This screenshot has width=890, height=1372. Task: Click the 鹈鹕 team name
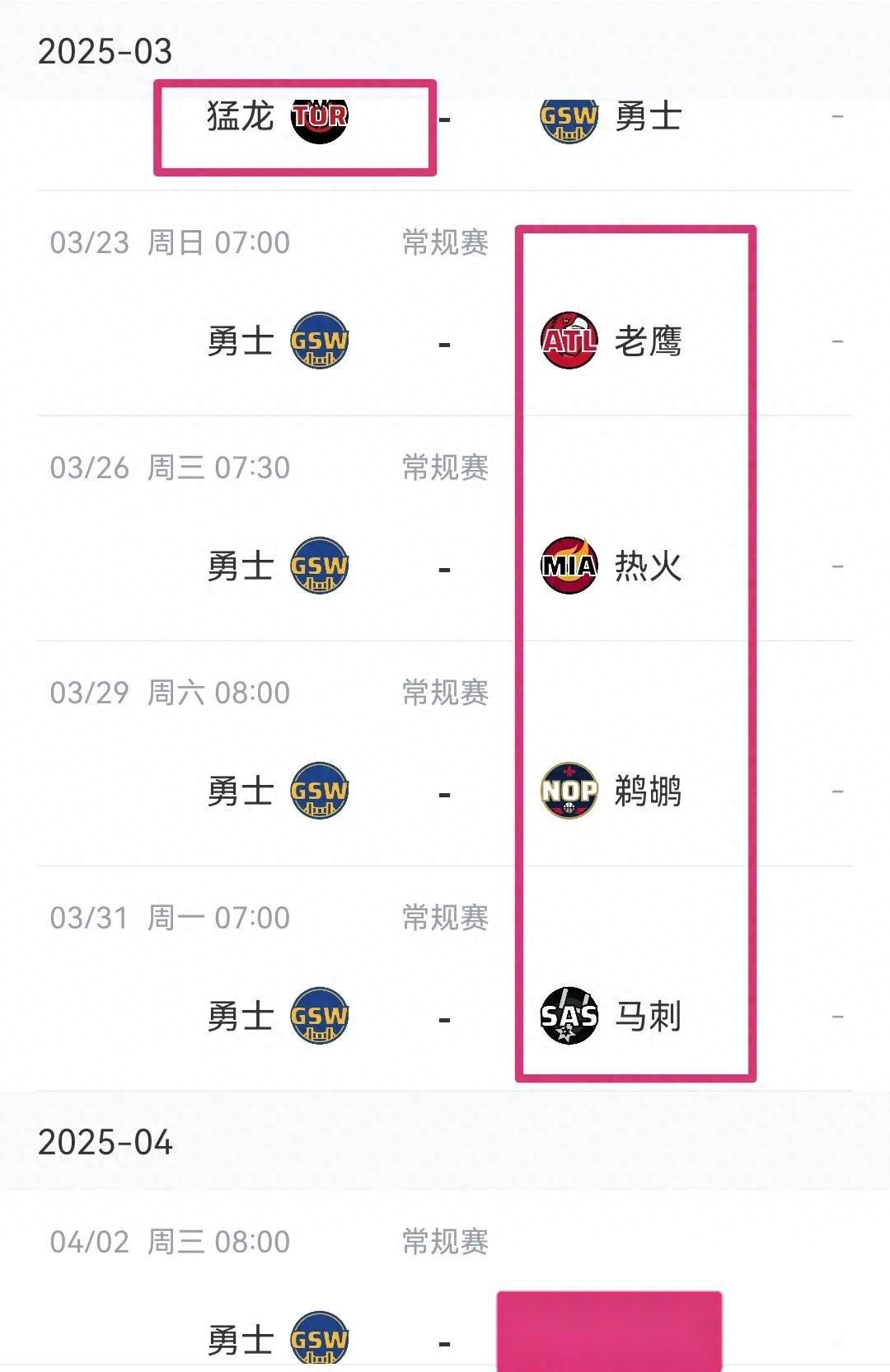[647, 792]
